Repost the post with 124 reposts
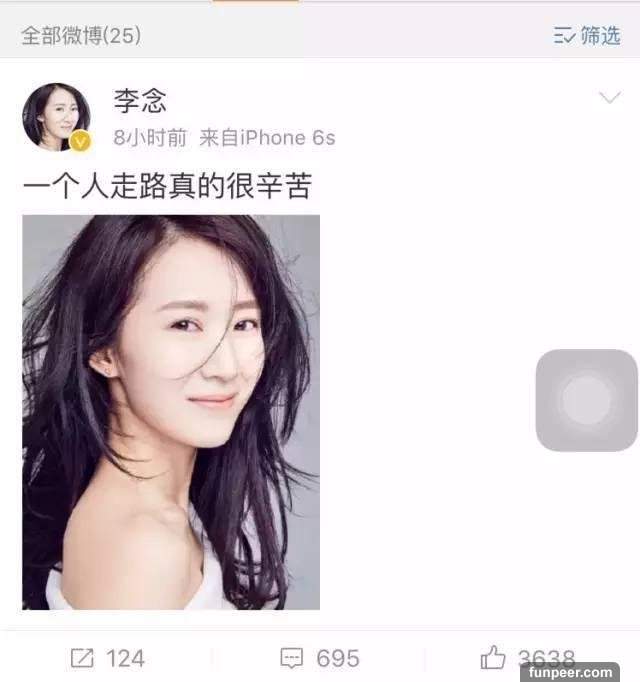 [x=108, y=658]
